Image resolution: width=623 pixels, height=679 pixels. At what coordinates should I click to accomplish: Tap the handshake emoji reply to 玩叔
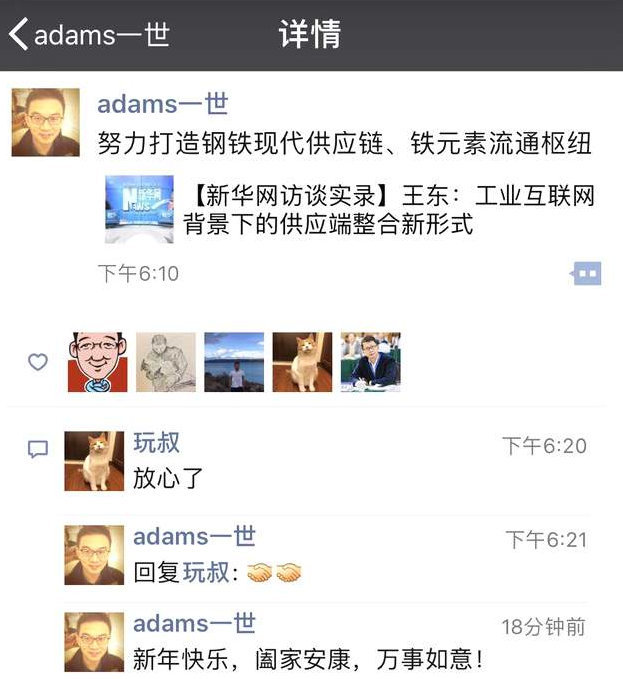pyautogui.click(x=274, y=573)
